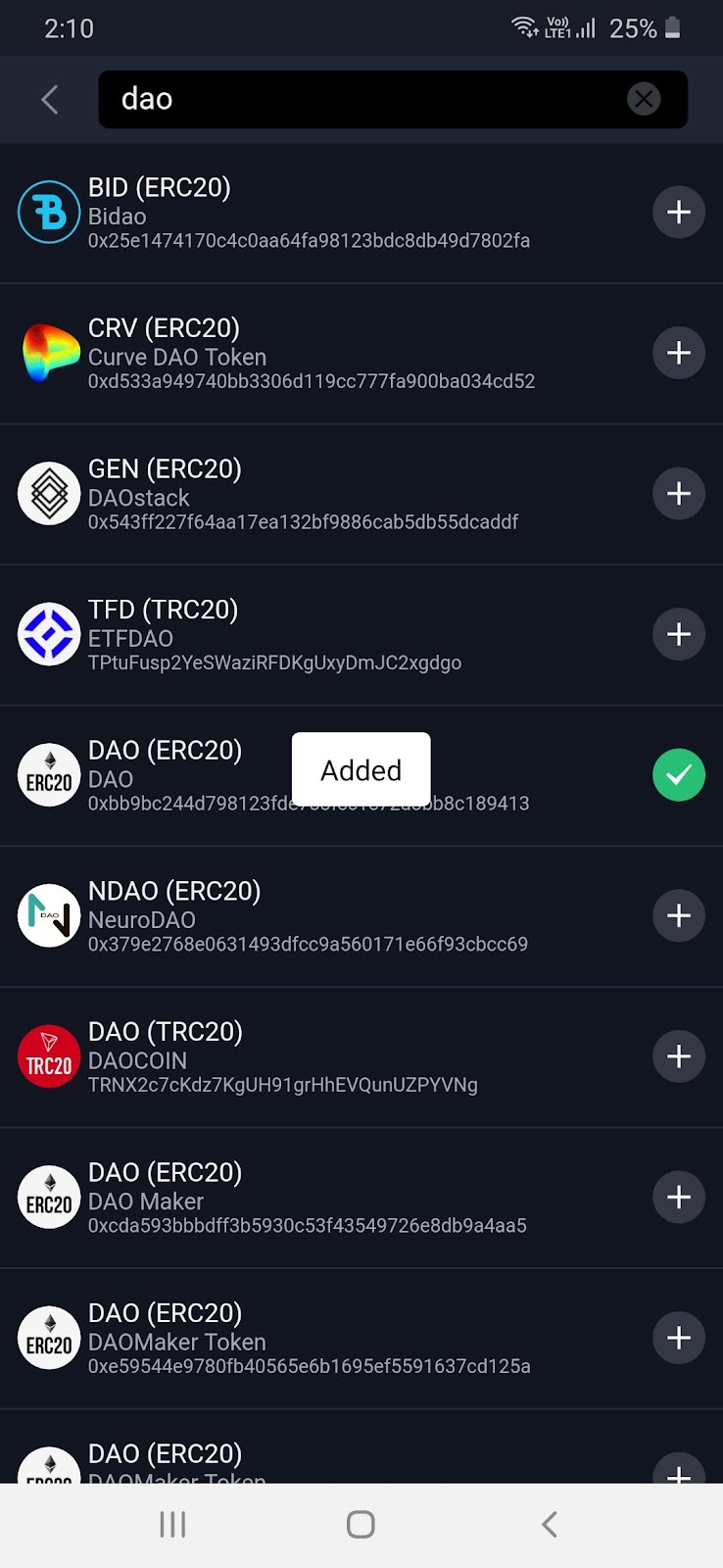Add the DAOCOIN TRC20 token
The height and width of the screenshot is (1568, 723).
point(678,1056)
